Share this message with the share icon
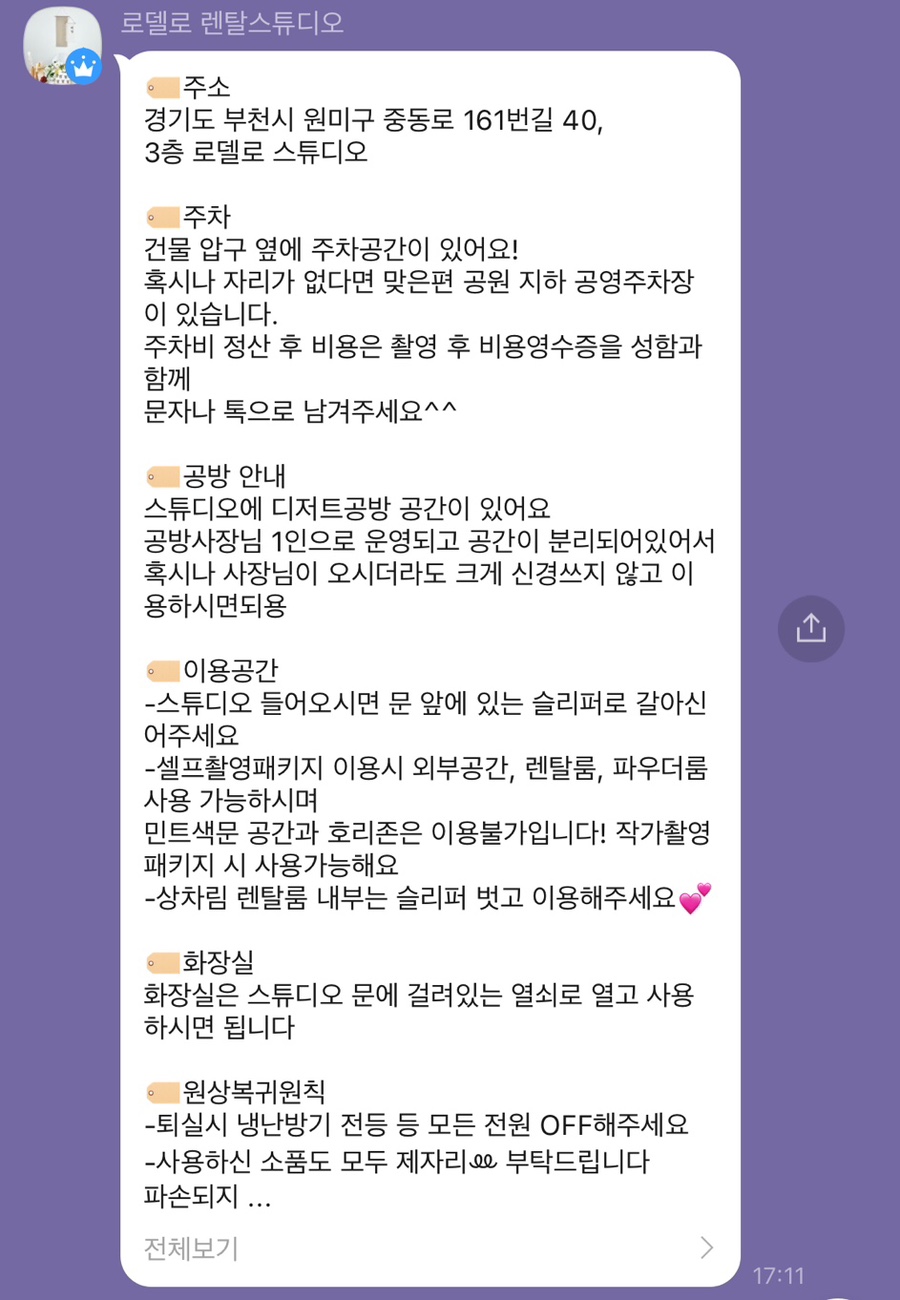The image size is (900, 1300). [x=811, y=629]
